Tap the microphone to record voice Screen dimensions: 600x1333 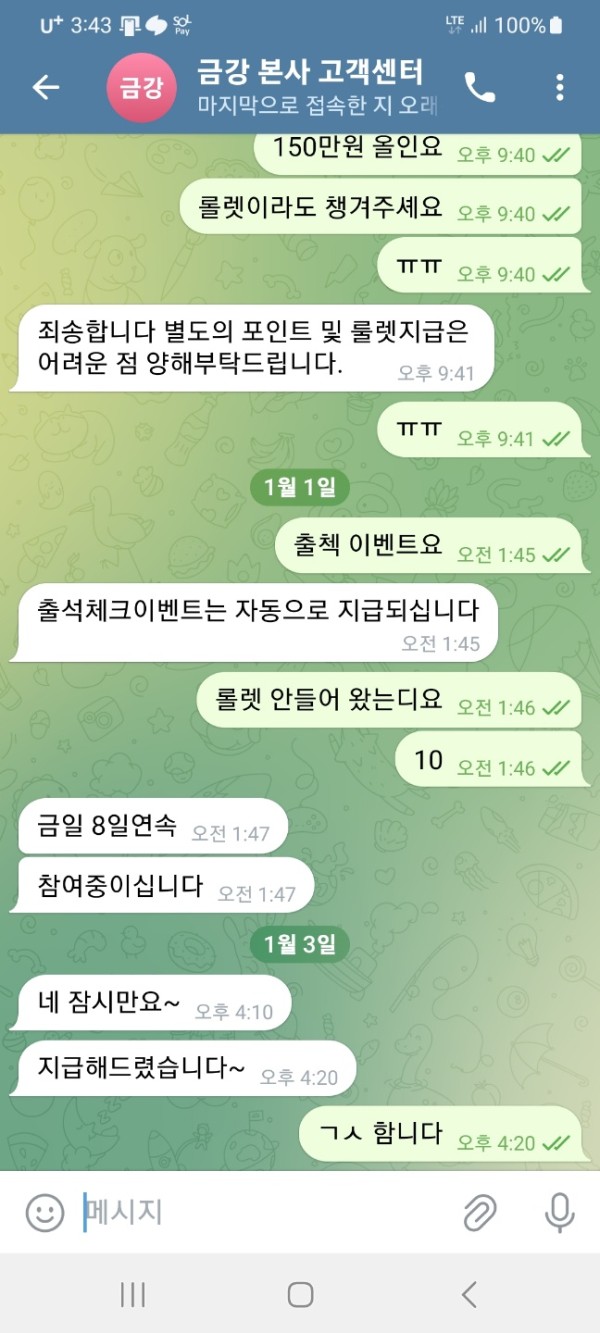point(559,1213)
